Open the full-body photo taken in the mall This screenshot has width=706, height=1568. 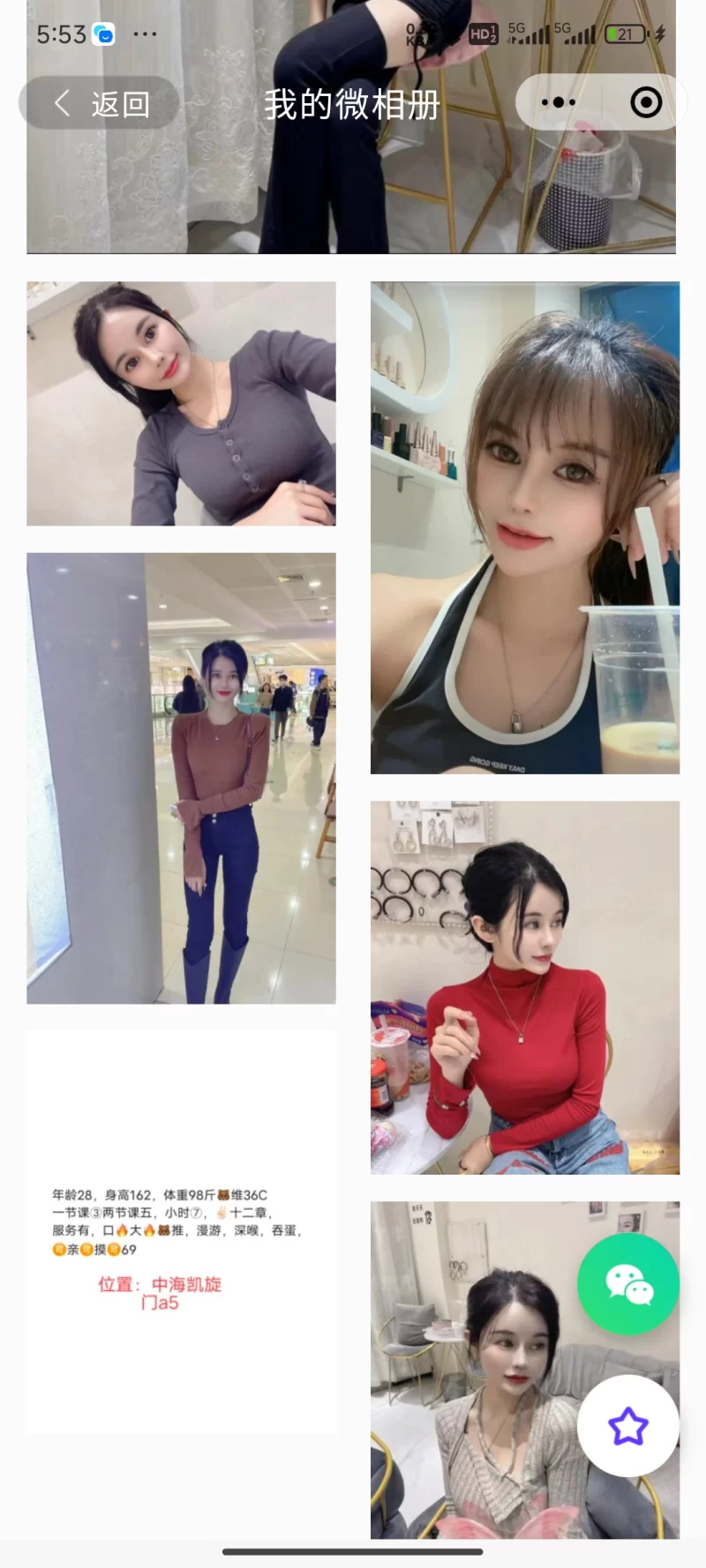click(x=181, y=778)
